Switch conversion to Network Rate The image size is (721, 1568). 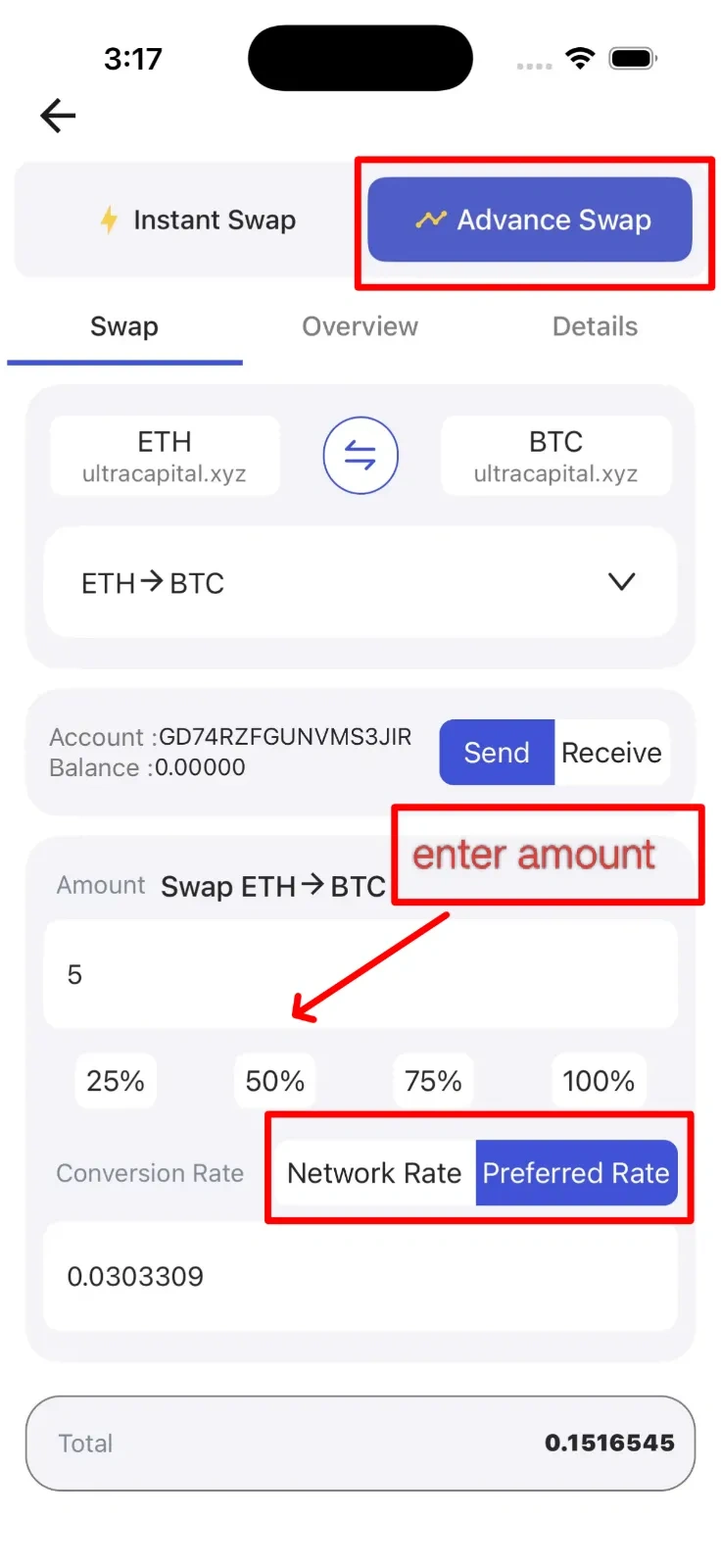tap(374, 1173)
